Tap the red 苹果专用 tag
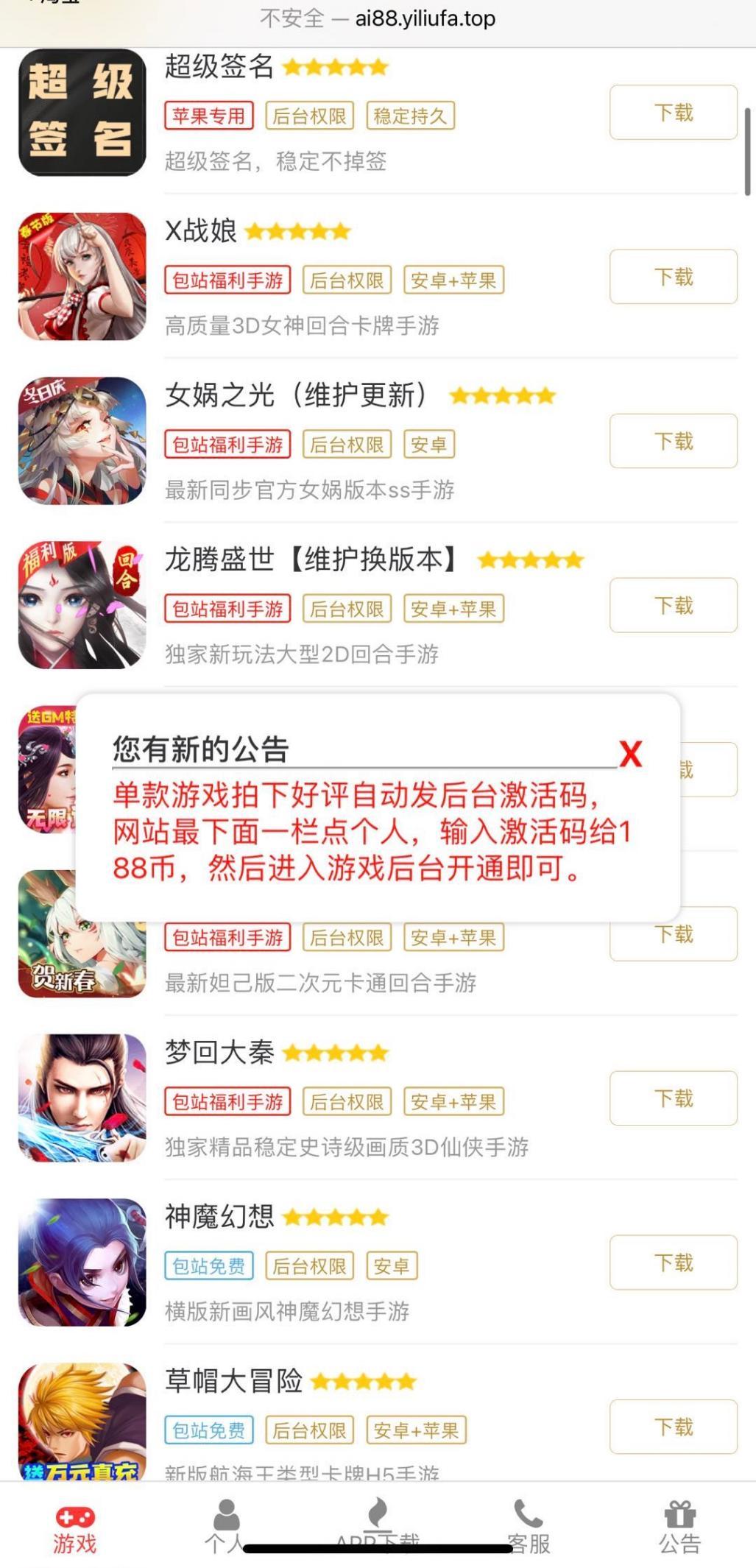This screenshot has width=756, height=1568. (x=210, y=116)
